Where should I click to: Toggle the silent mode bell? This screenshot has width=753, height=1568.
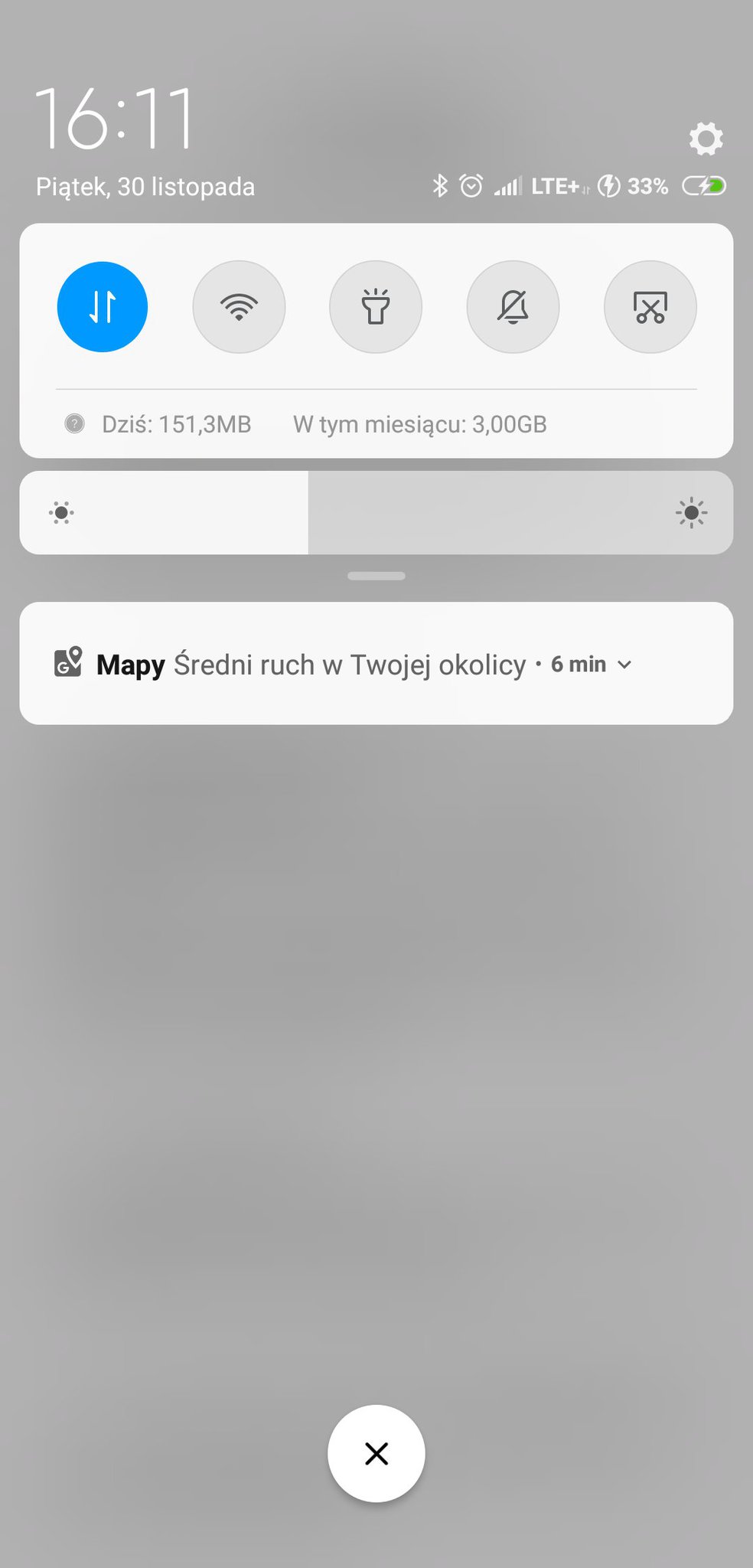click(513, 307)
